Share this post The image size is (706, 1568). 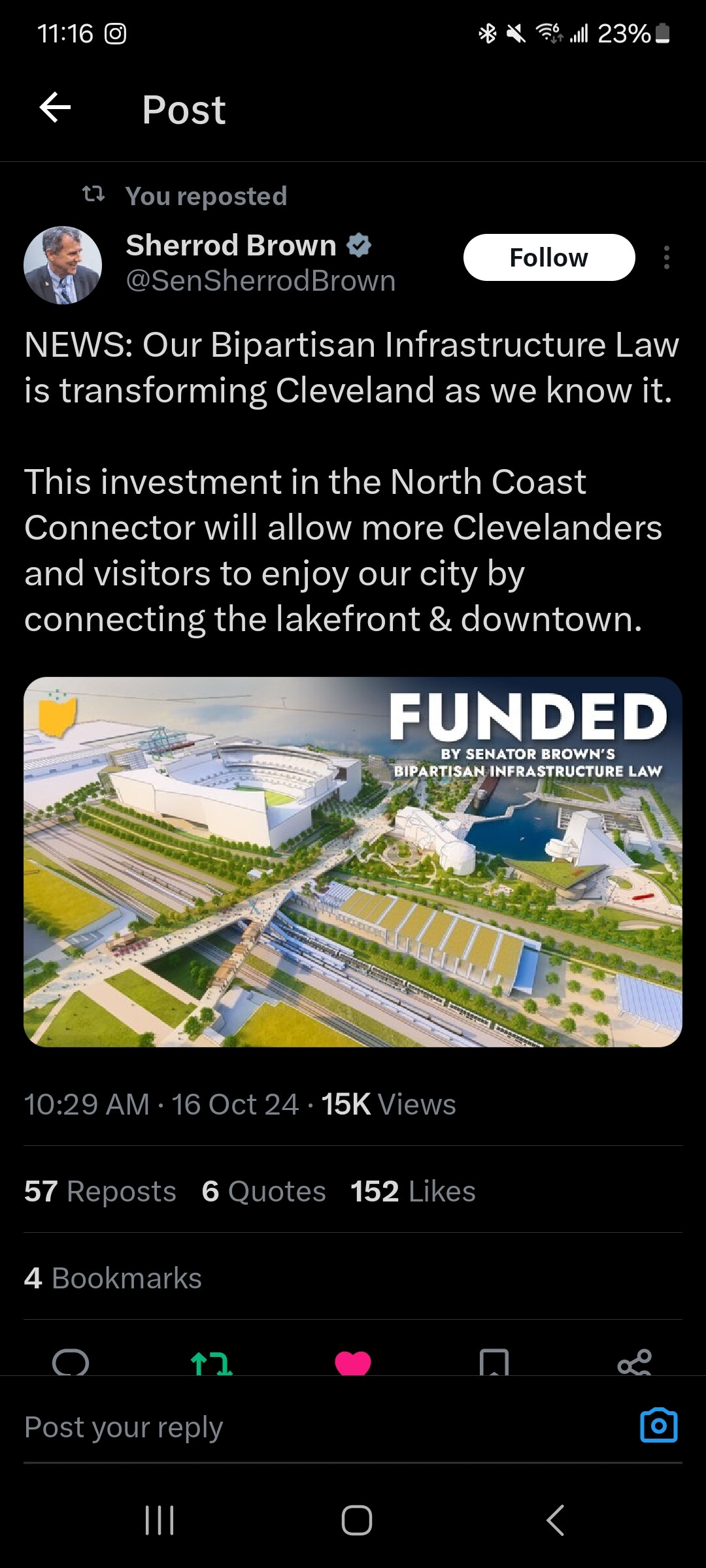coord(635,1363)
